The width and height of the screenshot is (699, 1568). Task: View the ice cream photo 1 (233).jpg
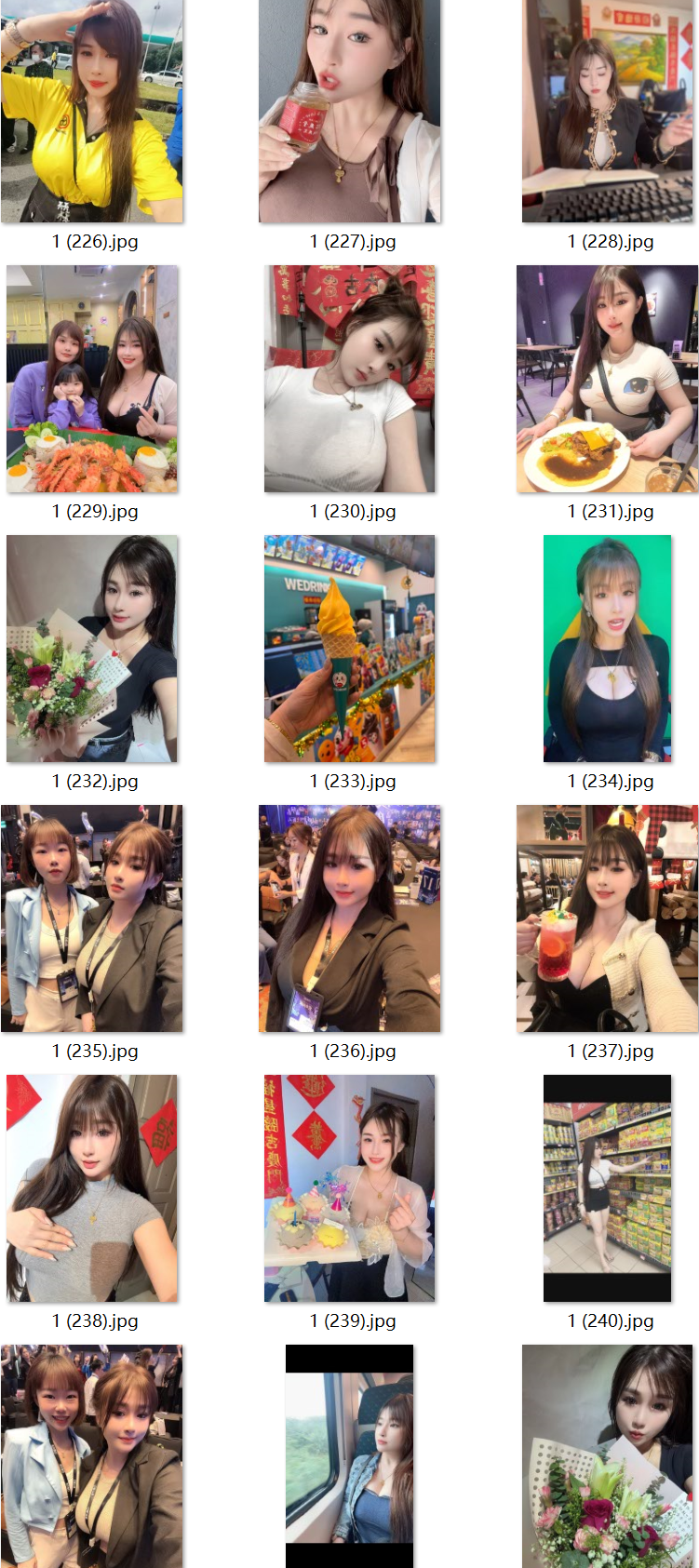pyautogui.click(x=350, y=649)
